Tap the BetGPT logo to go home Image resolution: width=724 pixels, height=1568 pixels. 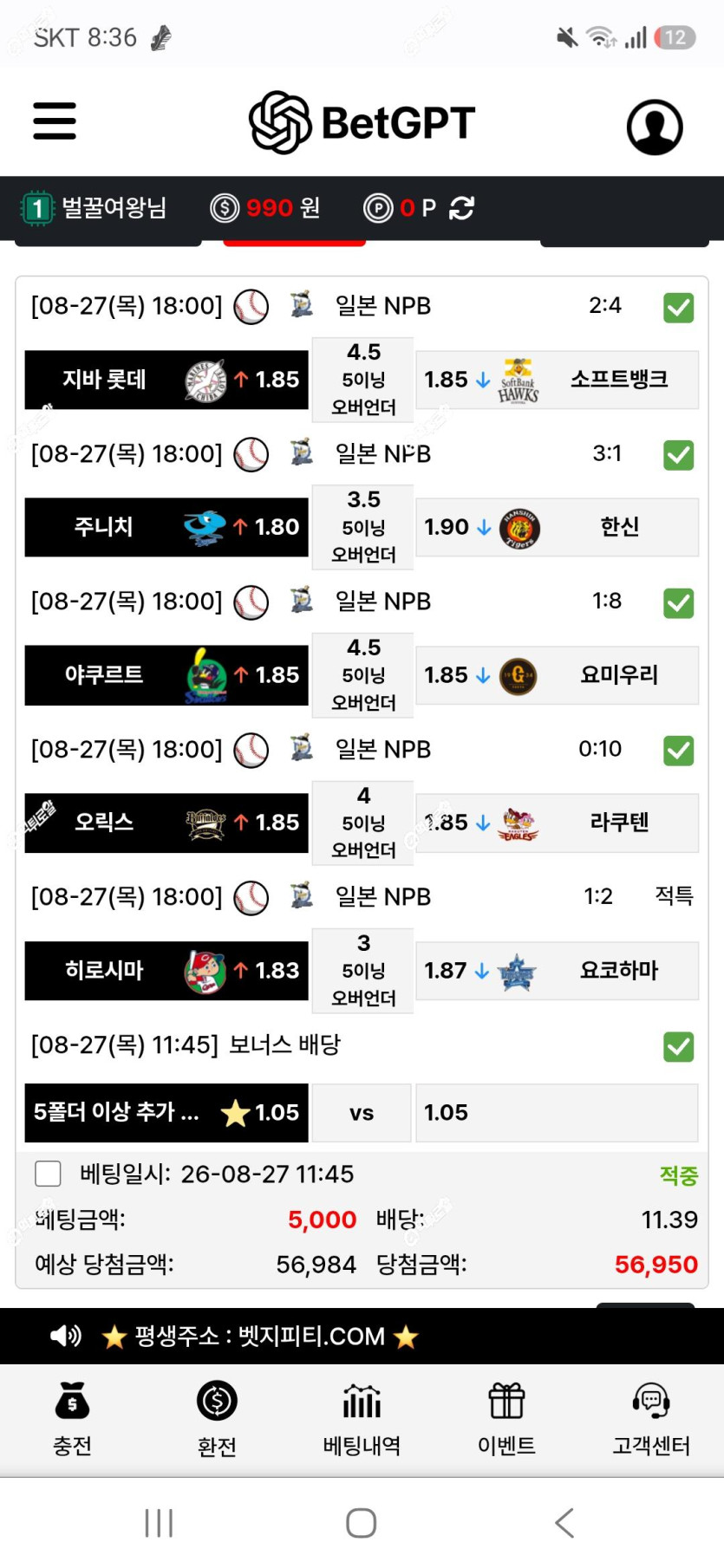(x=362, y=122)
